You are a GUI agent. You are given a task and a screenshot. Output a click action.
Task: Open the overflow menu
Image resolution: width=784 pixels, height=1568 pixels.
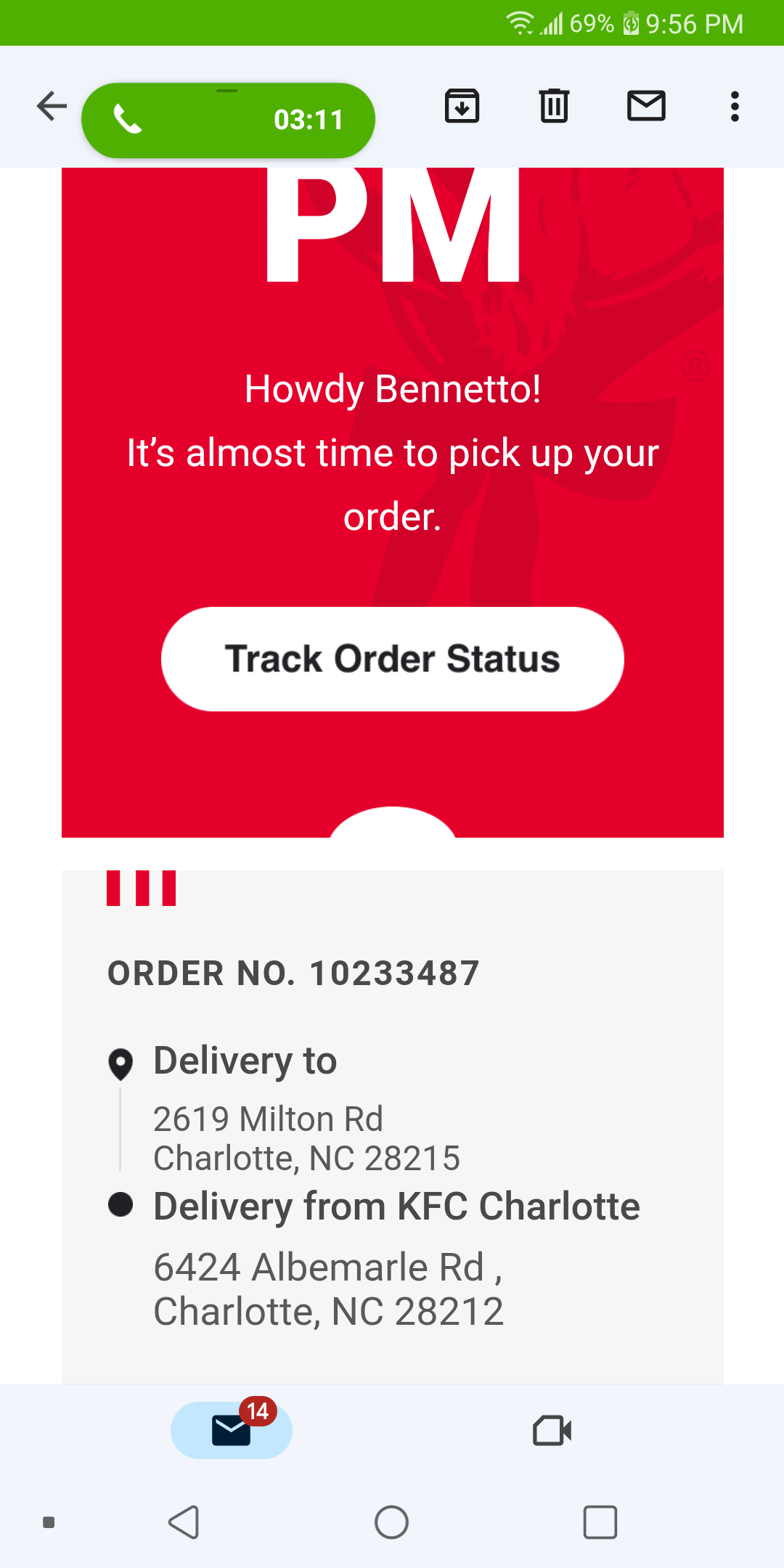[735, 107]
